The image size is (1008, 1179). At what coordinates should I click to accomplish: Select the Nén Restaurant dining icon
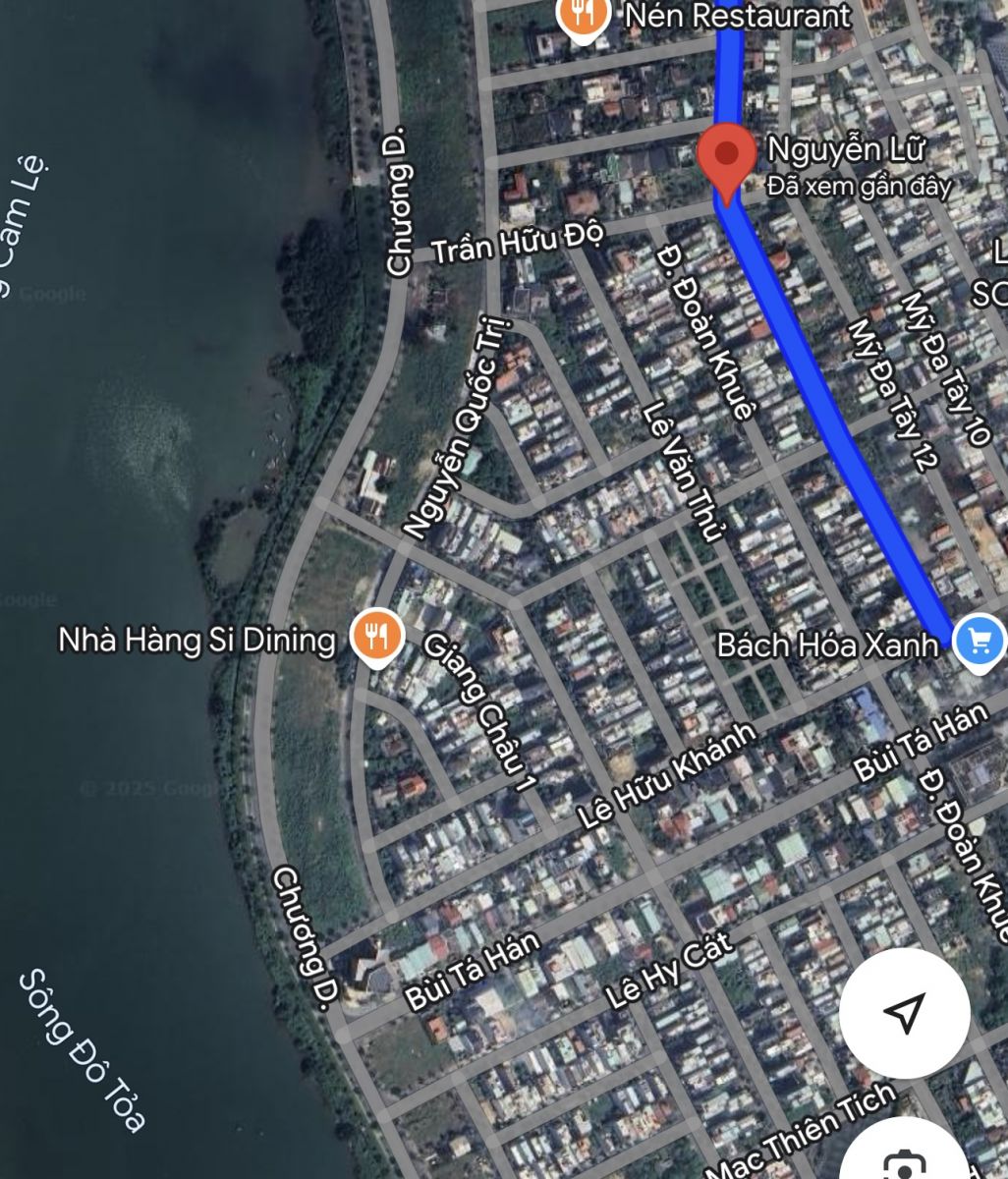(582, 15)
